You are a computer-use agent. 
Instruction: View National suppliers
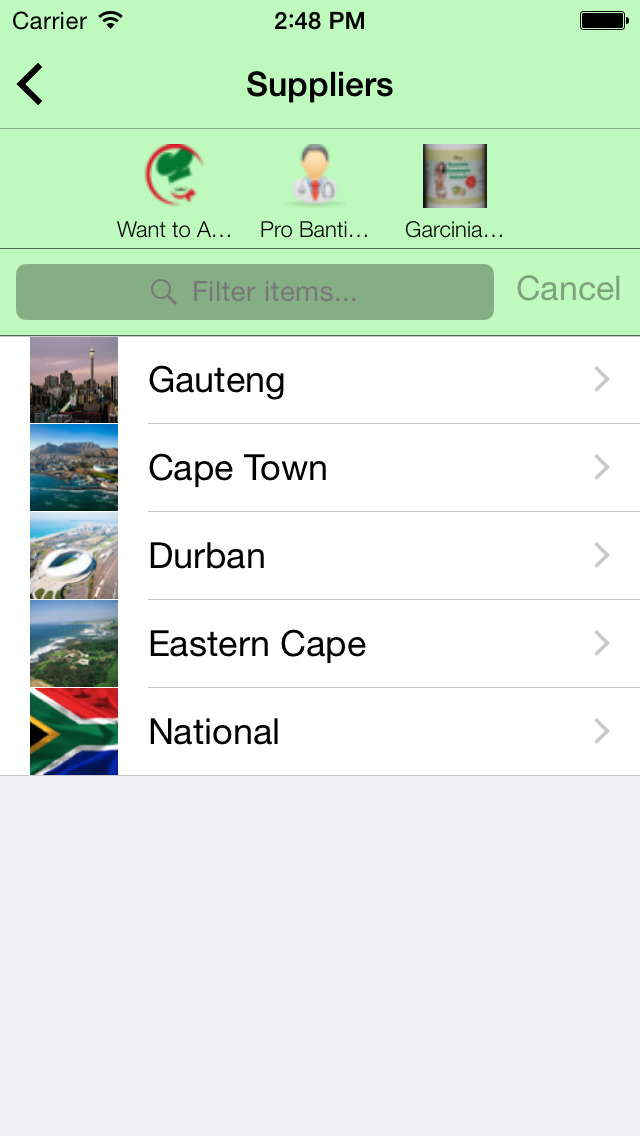320,732
